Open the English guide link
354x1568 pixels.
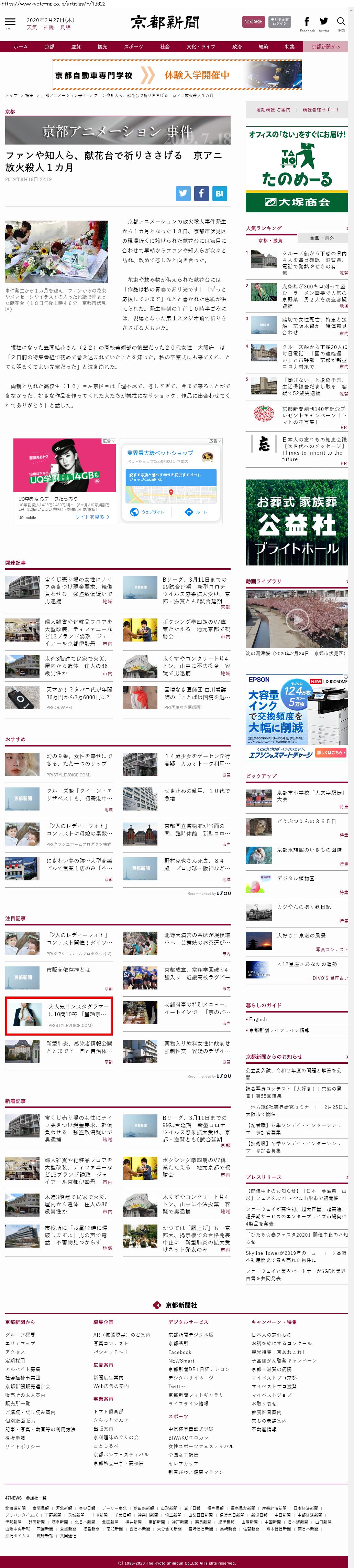tap(258, 1019)
